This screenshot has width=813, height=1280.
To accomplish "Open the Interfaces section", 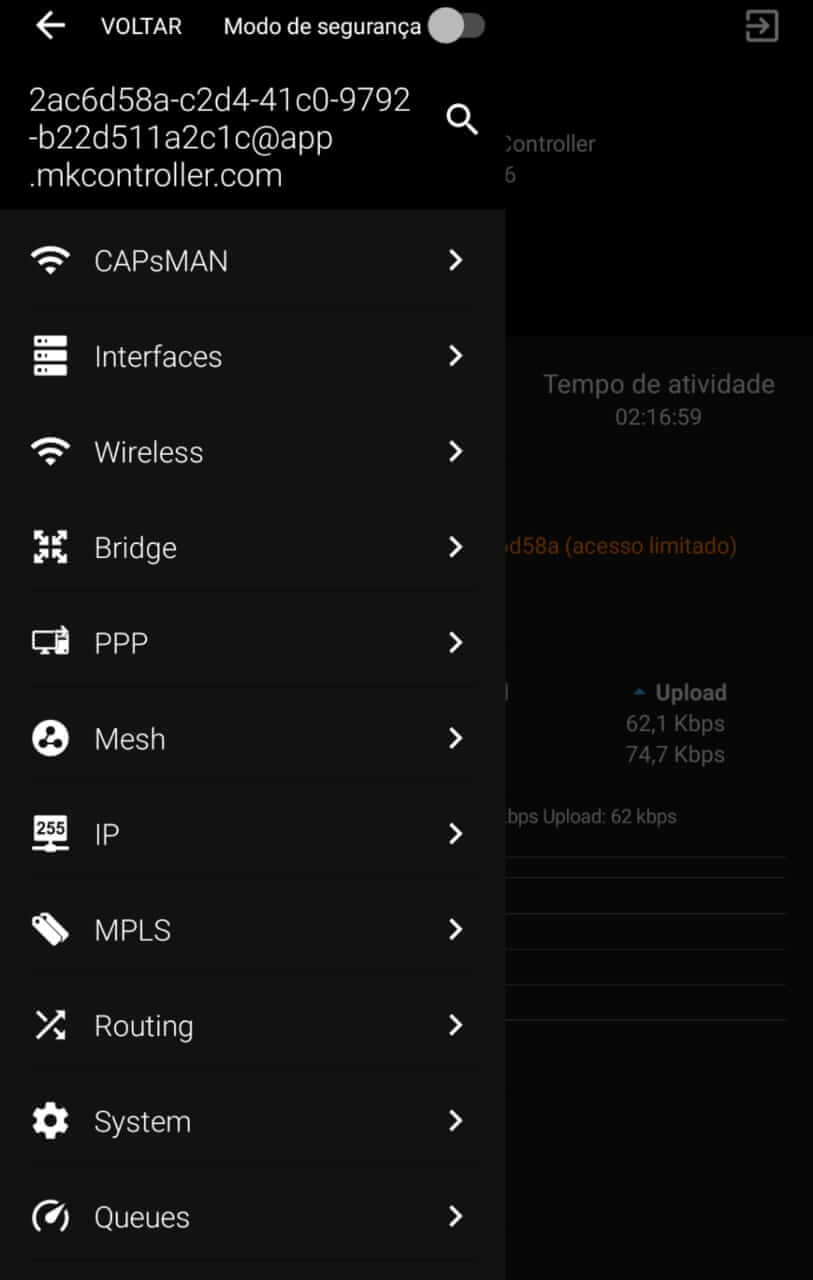I will coord(250,357).
